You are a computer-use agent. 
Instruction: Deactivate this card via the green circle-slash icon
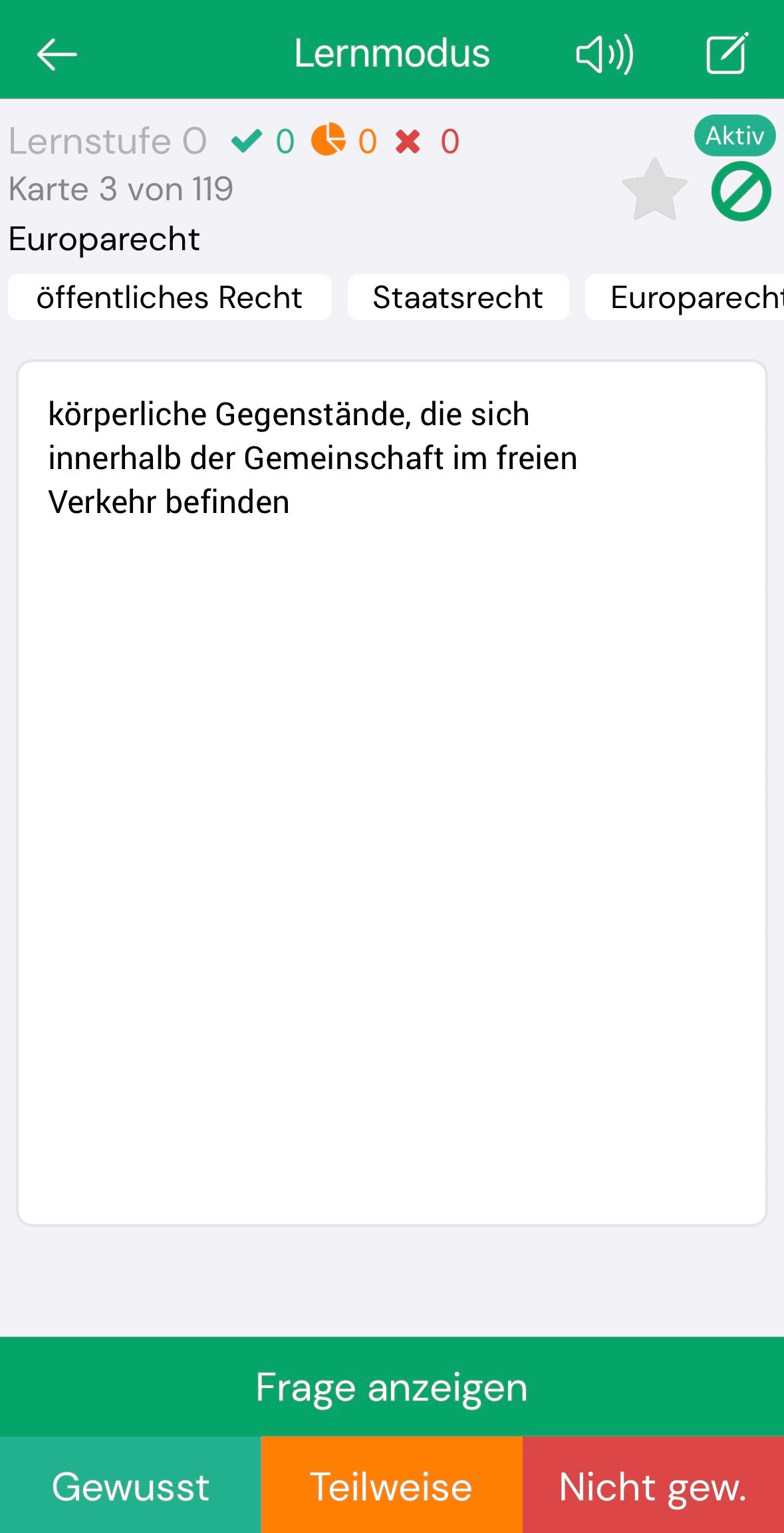741,191
